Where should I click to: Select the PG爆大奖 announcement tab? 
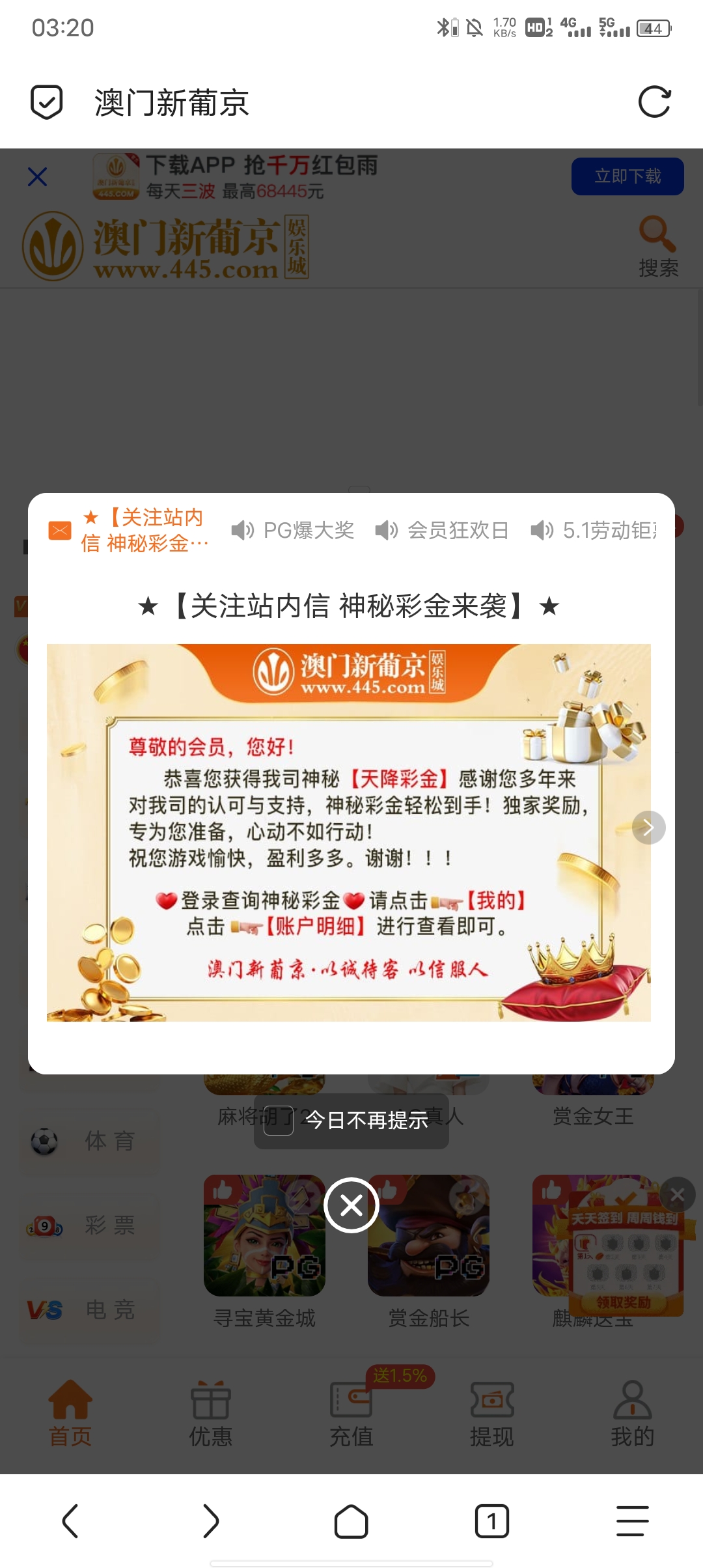click(294, 531)
